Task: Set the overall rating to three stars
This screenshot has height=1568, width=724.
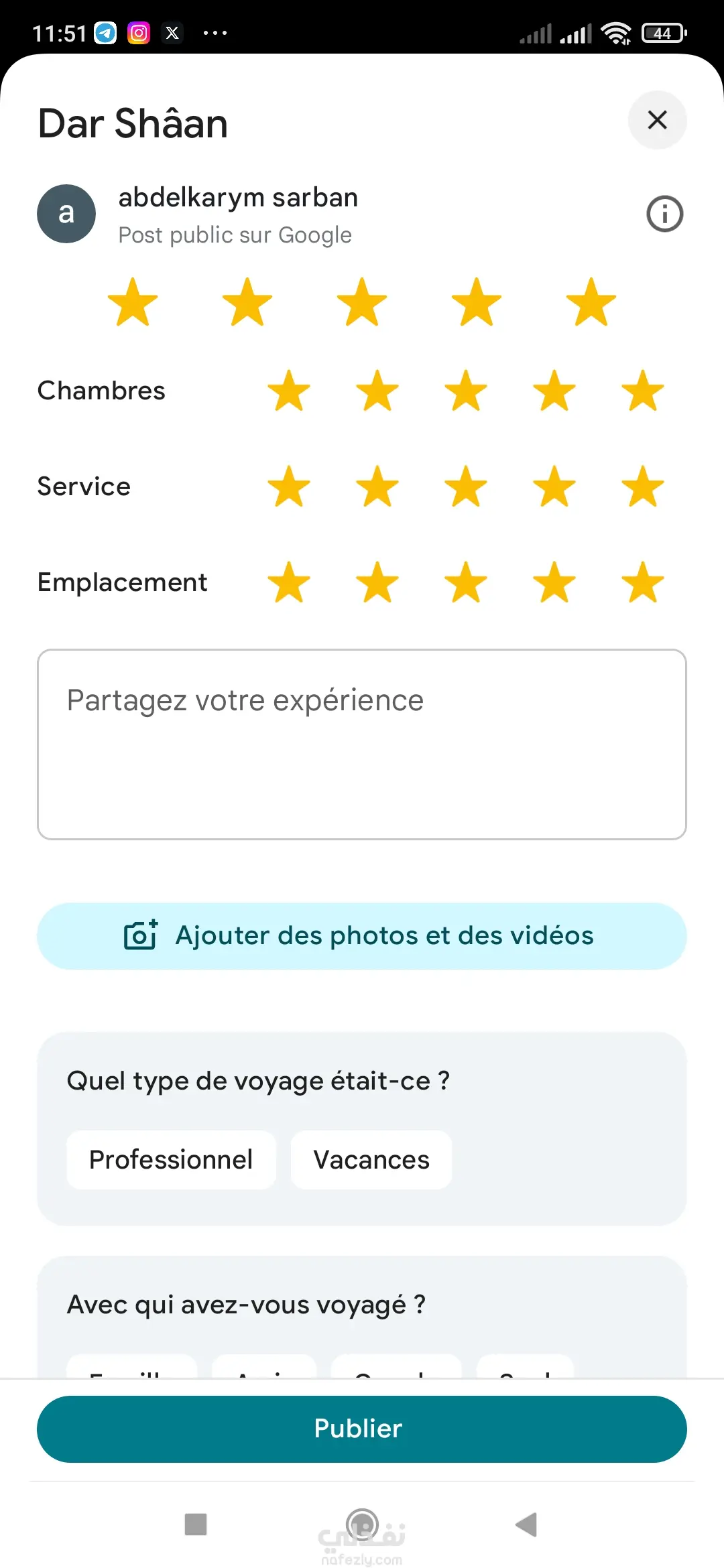Action: [x=362, y=302]
